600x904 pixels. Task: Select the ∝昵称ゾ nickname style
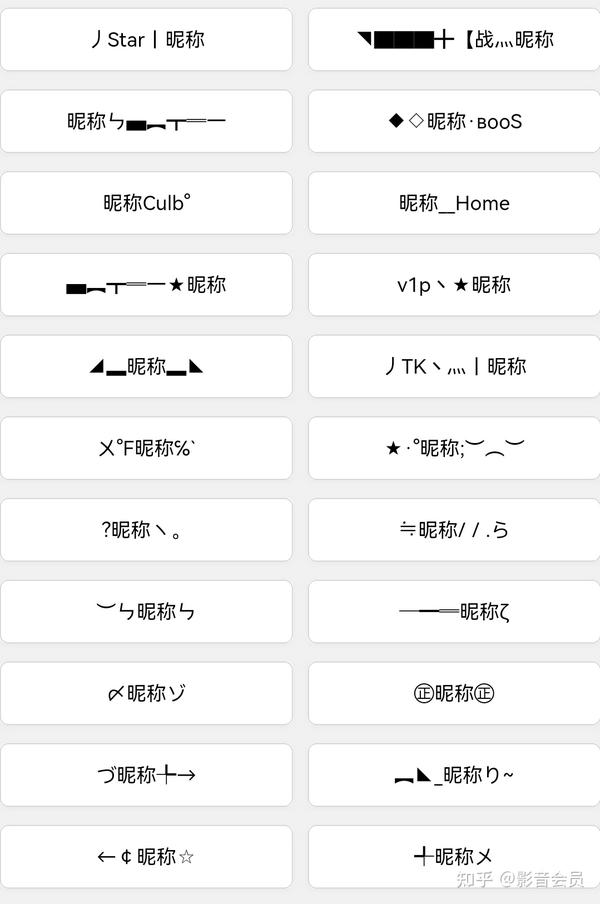click(x=146, y=693)
